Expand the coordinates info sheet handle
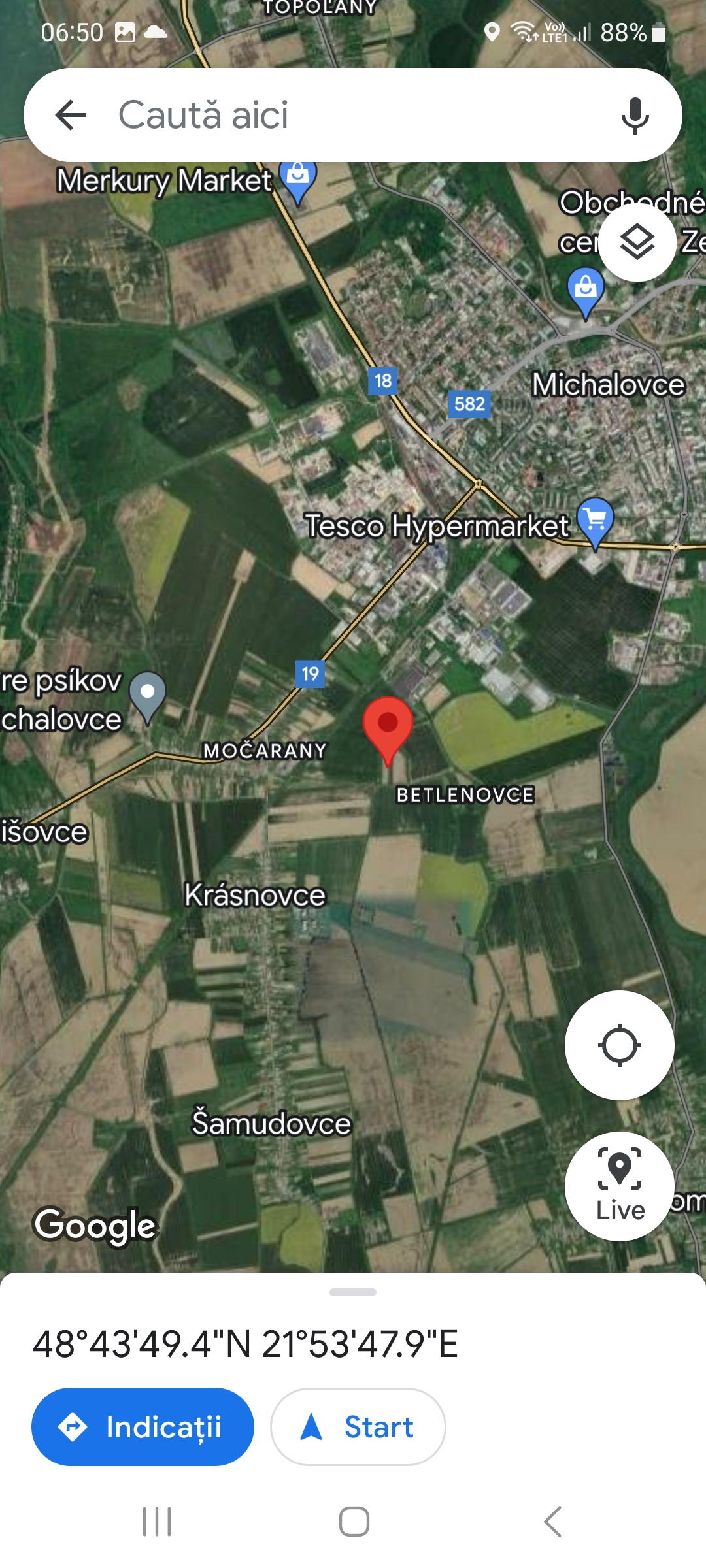 coord(353,1292)
